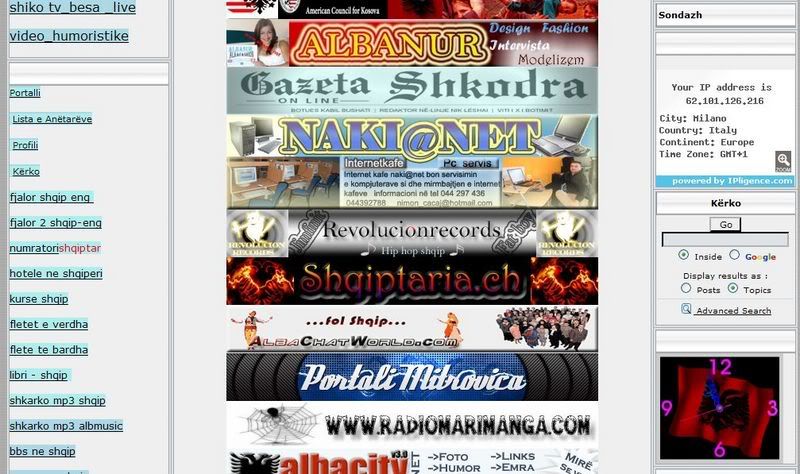
Task: Open fjalor shqip eng link
Action: click(x=51, y=197)
